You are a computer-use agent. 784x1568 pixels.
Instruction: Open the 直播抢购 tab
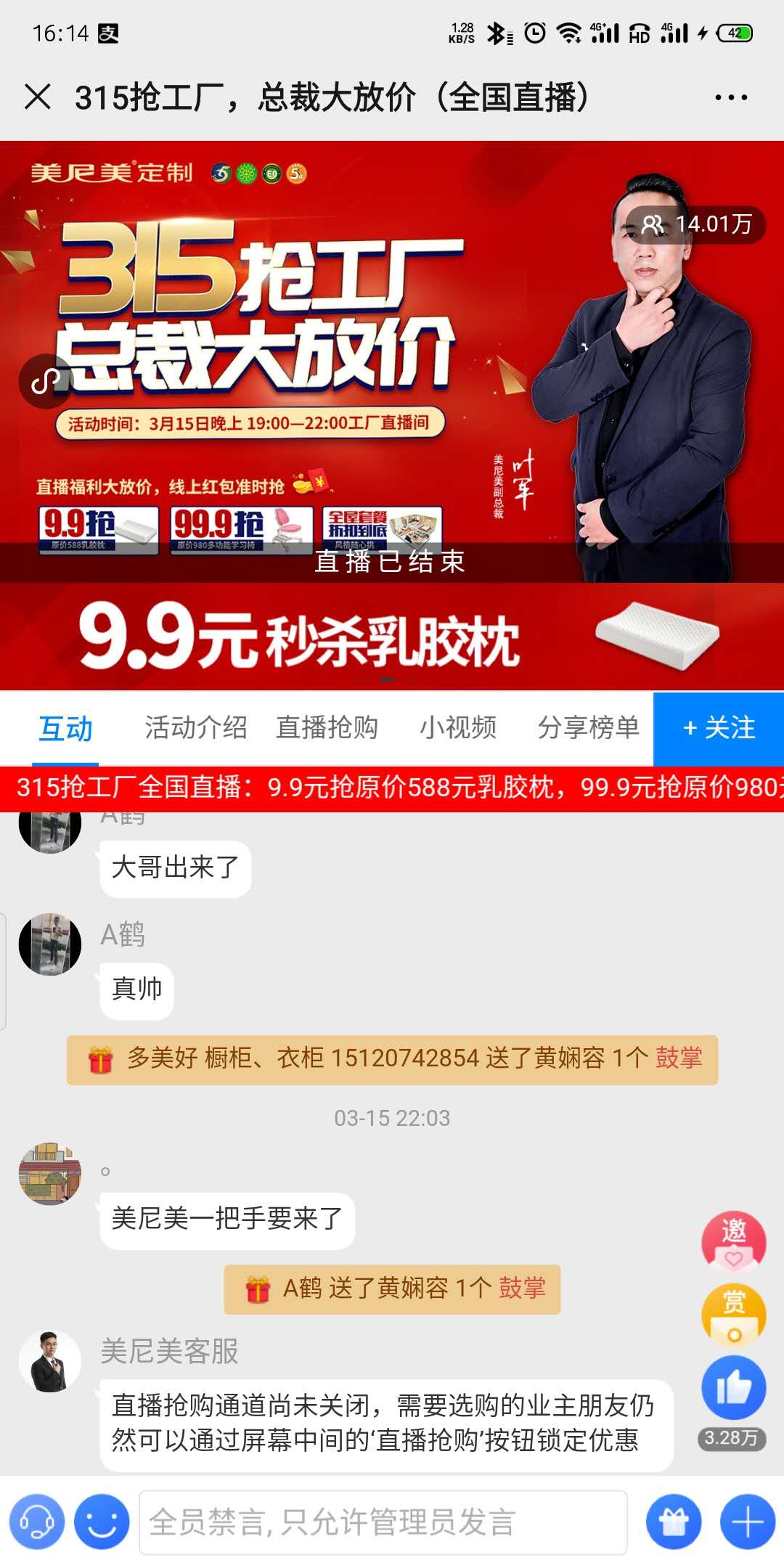tap(327, 728)
